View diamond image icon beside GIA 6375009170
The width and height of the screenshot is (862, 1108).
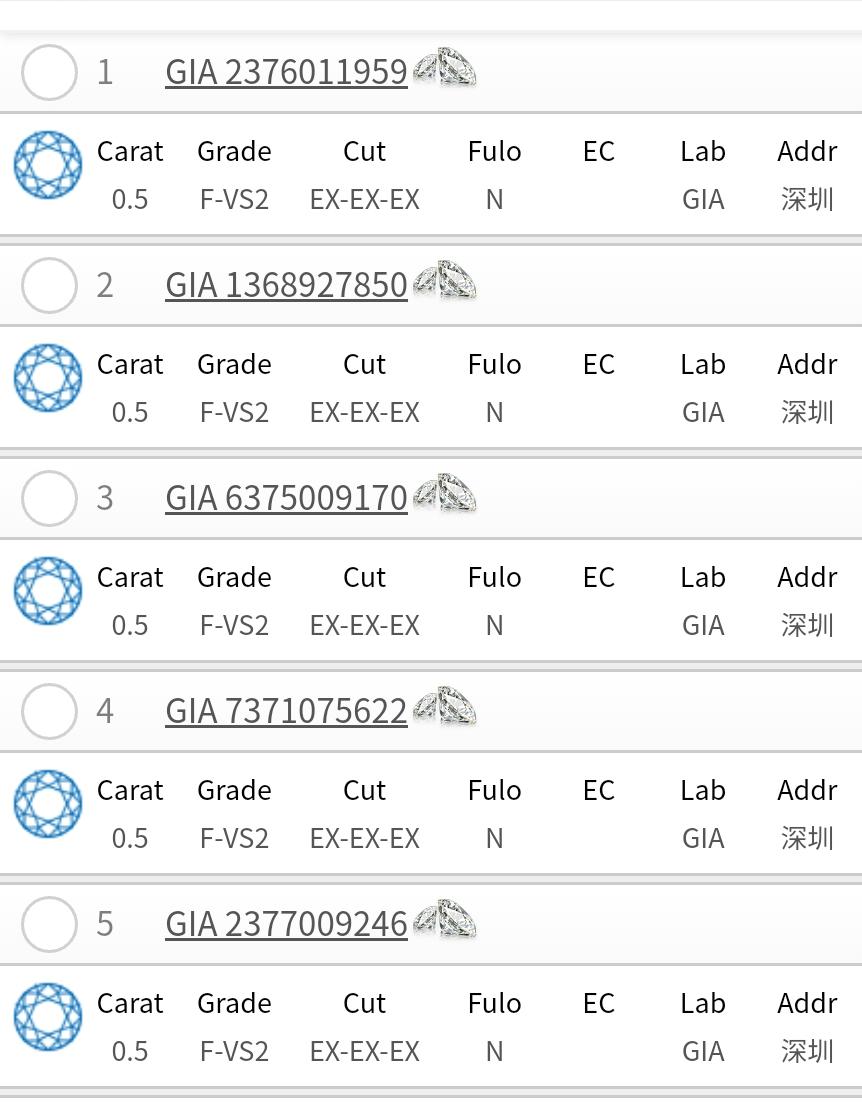(x=445, y=494)
